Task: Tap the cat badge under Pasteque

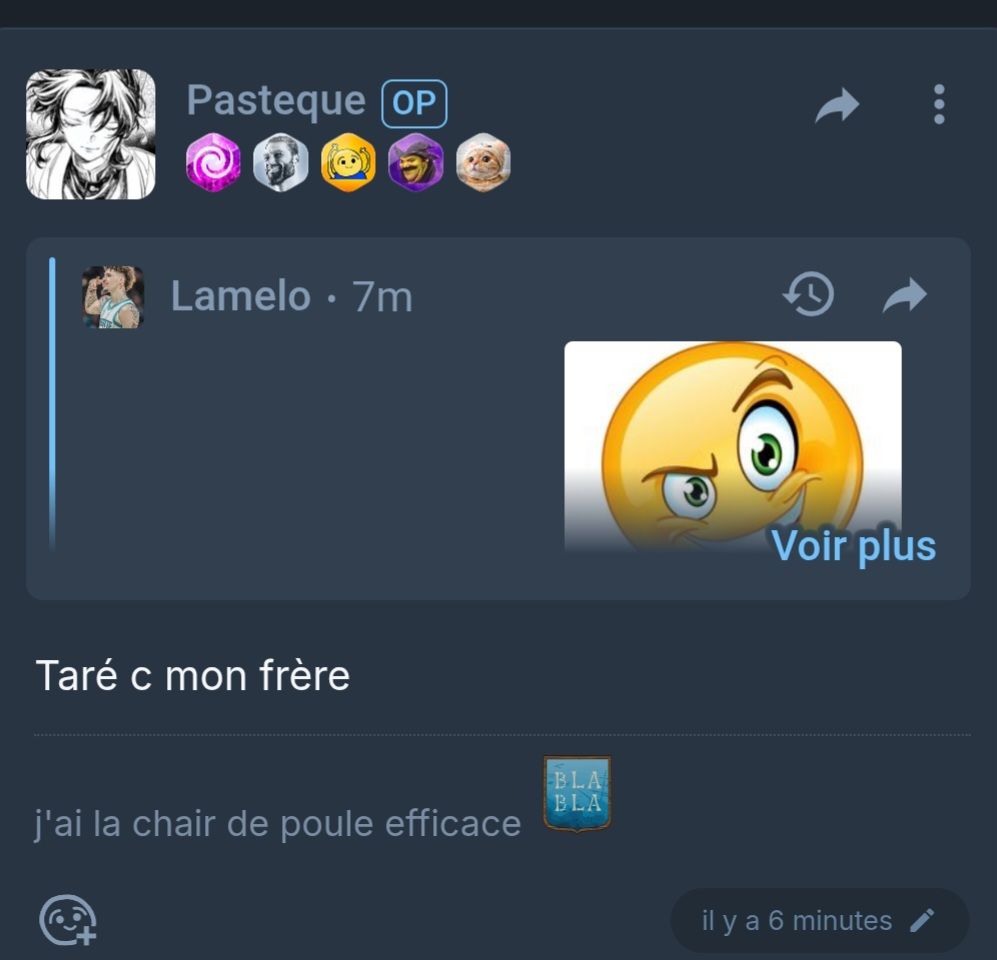Action: click(x=483, y=162)
